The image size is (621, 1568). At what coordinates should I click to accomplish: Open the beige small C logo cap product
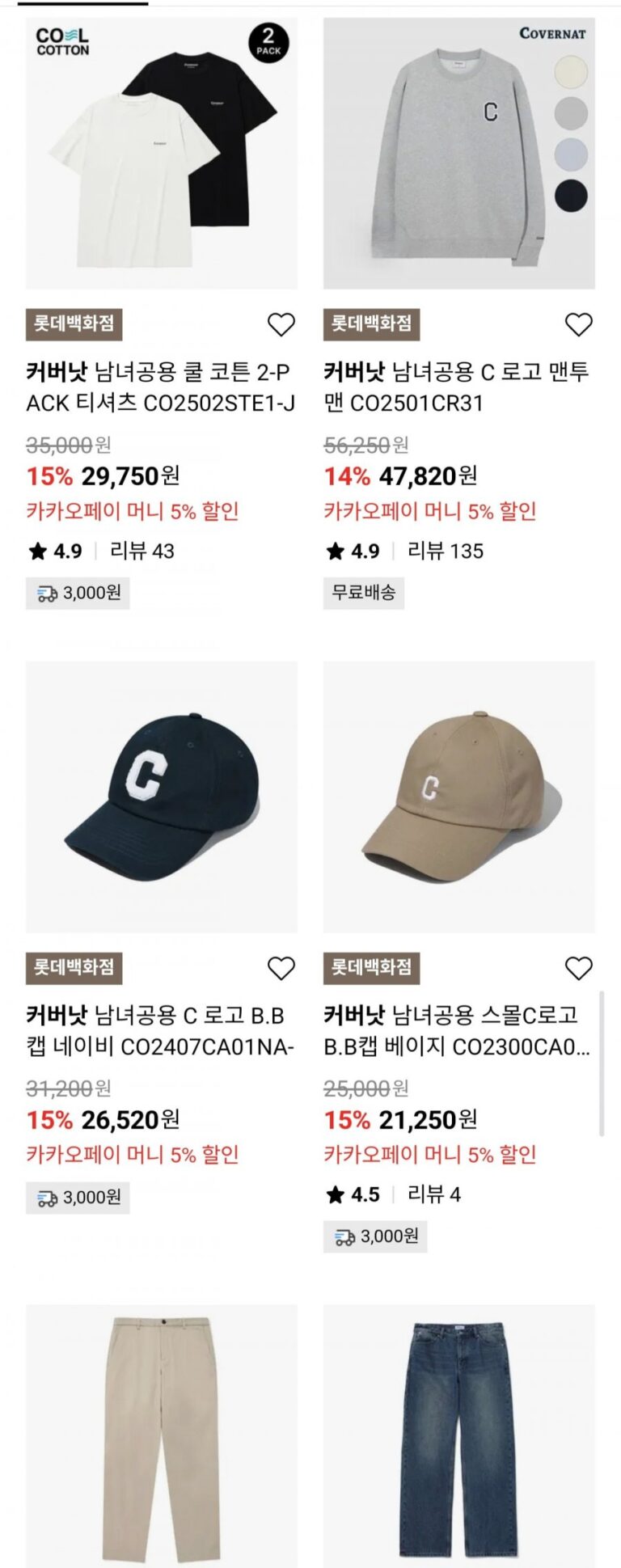click(x=458, y=797)
